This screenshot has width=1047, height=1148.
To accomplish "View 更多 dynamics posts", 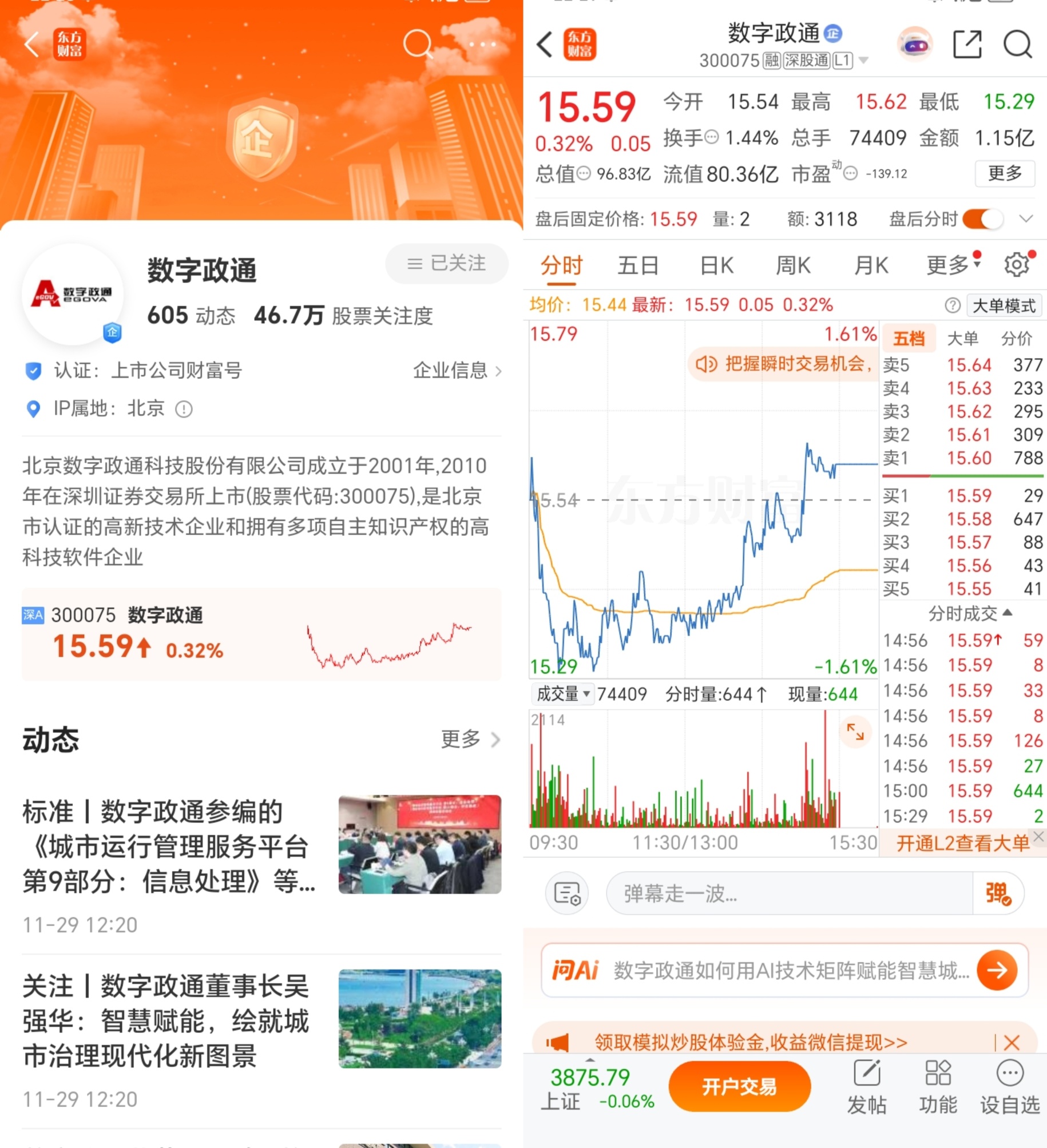I will point(470,740).
